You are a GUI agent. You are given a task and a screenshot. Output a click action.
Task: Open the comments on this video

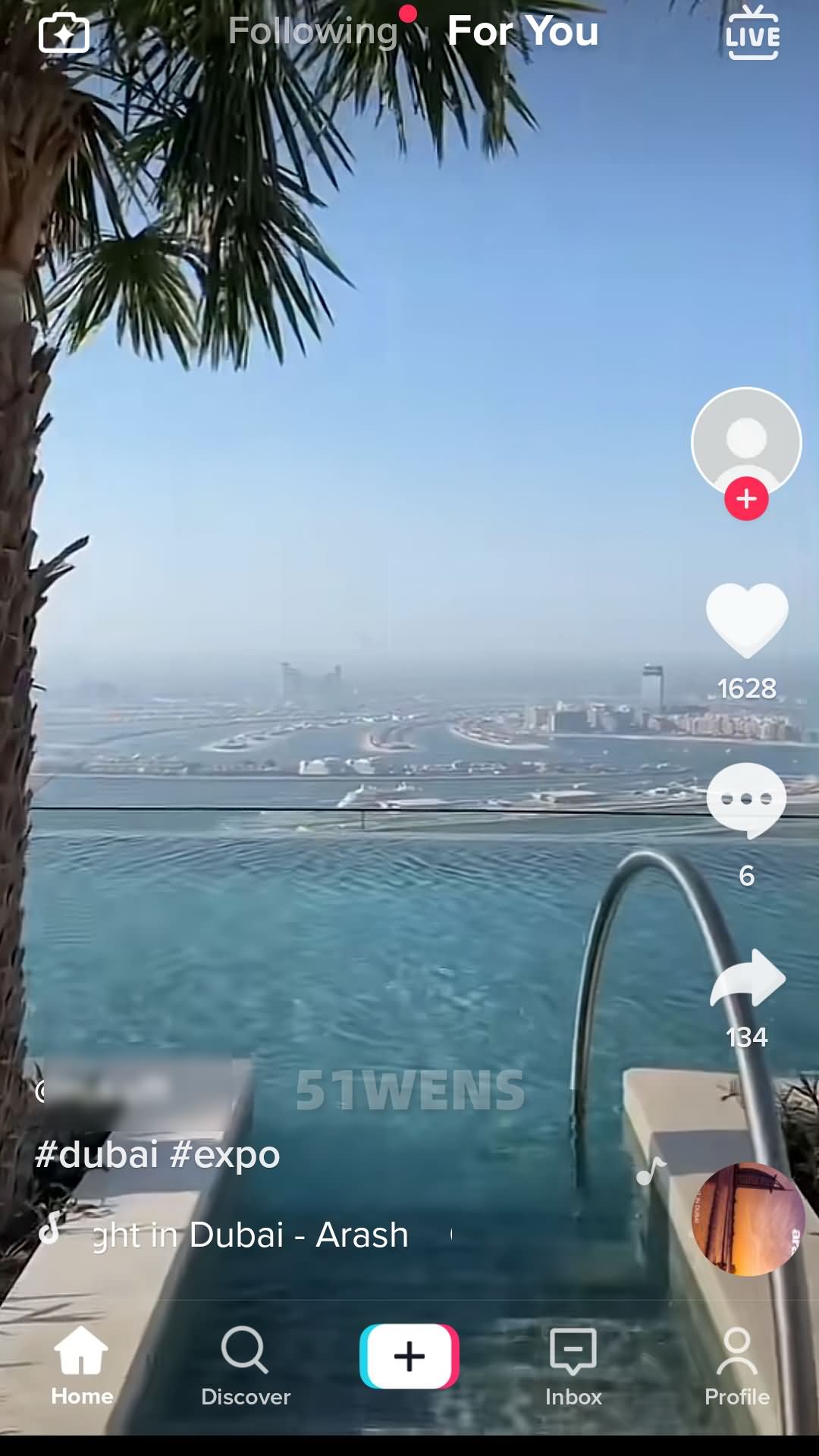click(x=747, y=801)
